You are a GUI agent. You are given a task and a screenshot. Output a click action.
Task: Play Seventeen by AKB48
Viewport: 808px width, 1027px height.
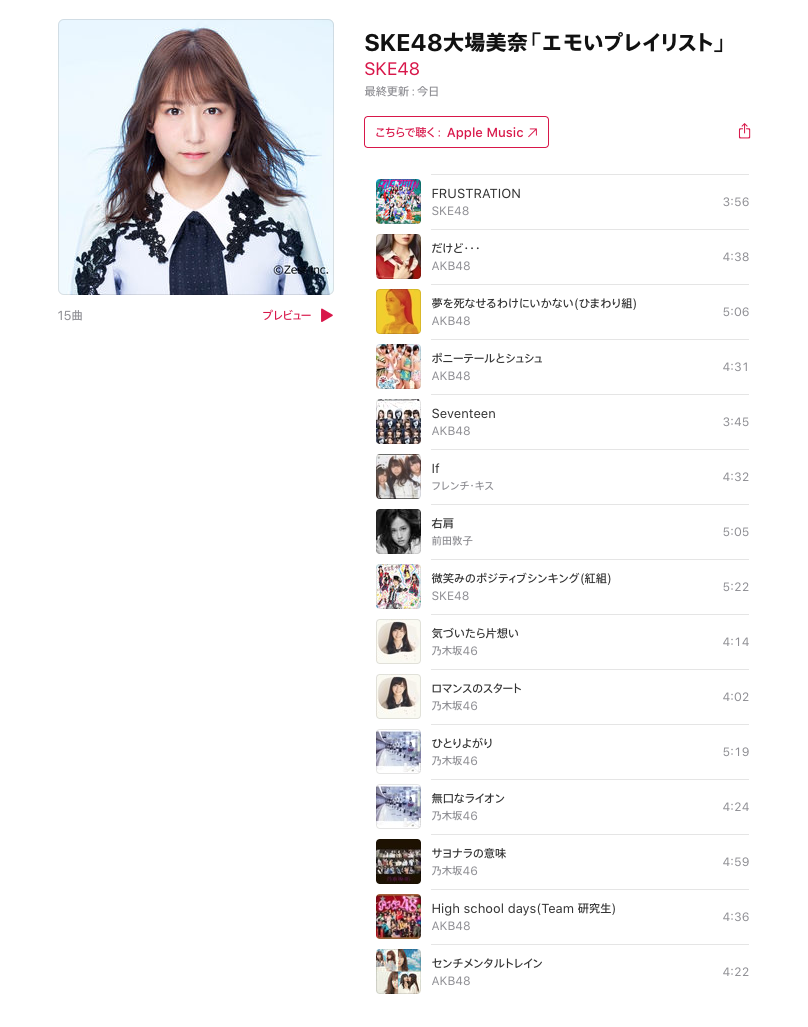click(x=562, y=422)
